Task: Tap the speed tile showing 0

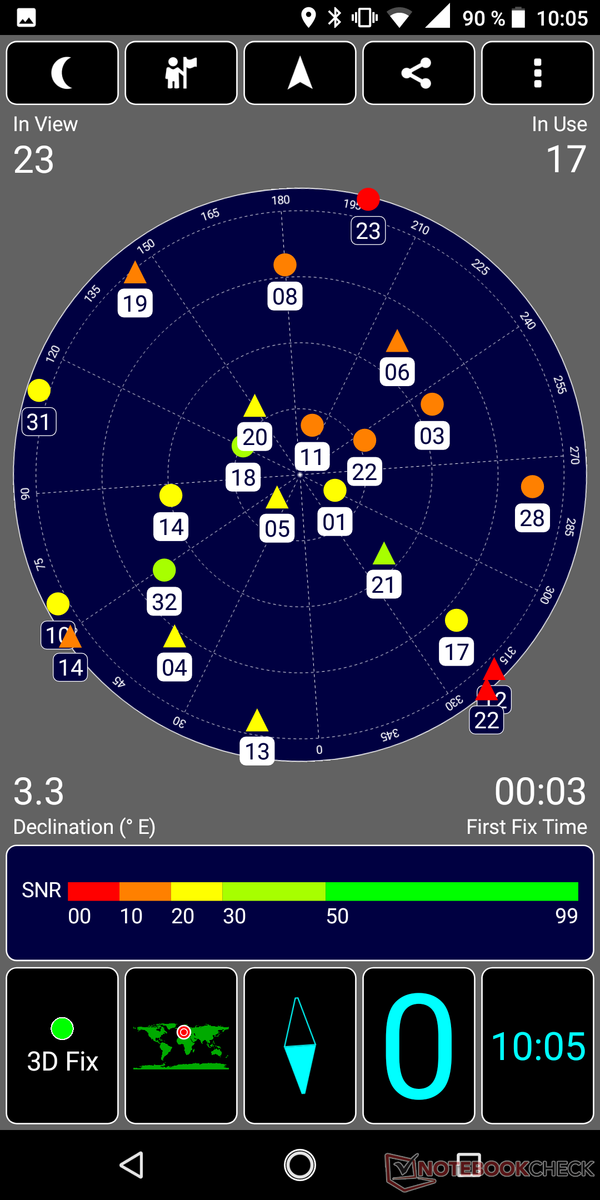Action: [419, 1046]
